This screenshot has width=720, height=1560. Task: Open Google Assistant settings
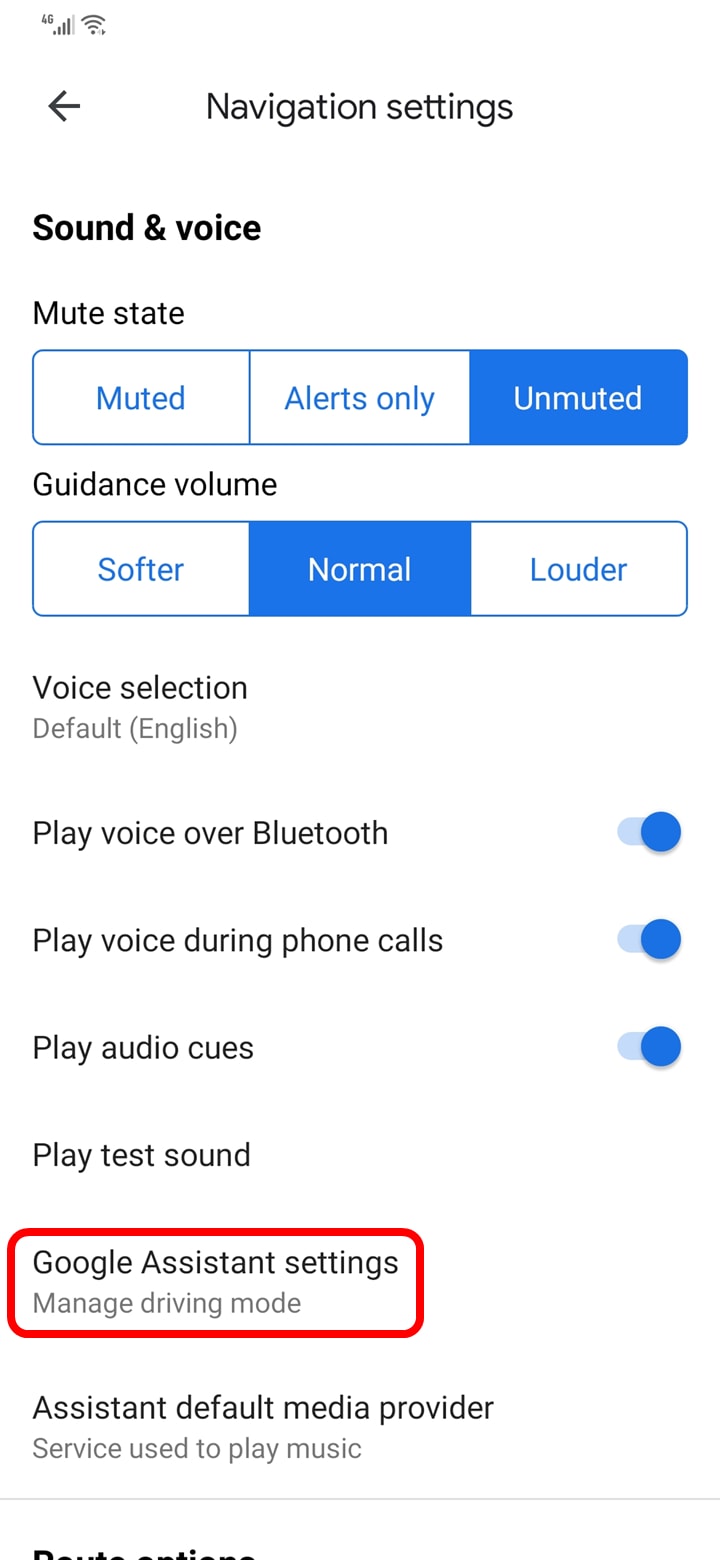[215, 1281]
